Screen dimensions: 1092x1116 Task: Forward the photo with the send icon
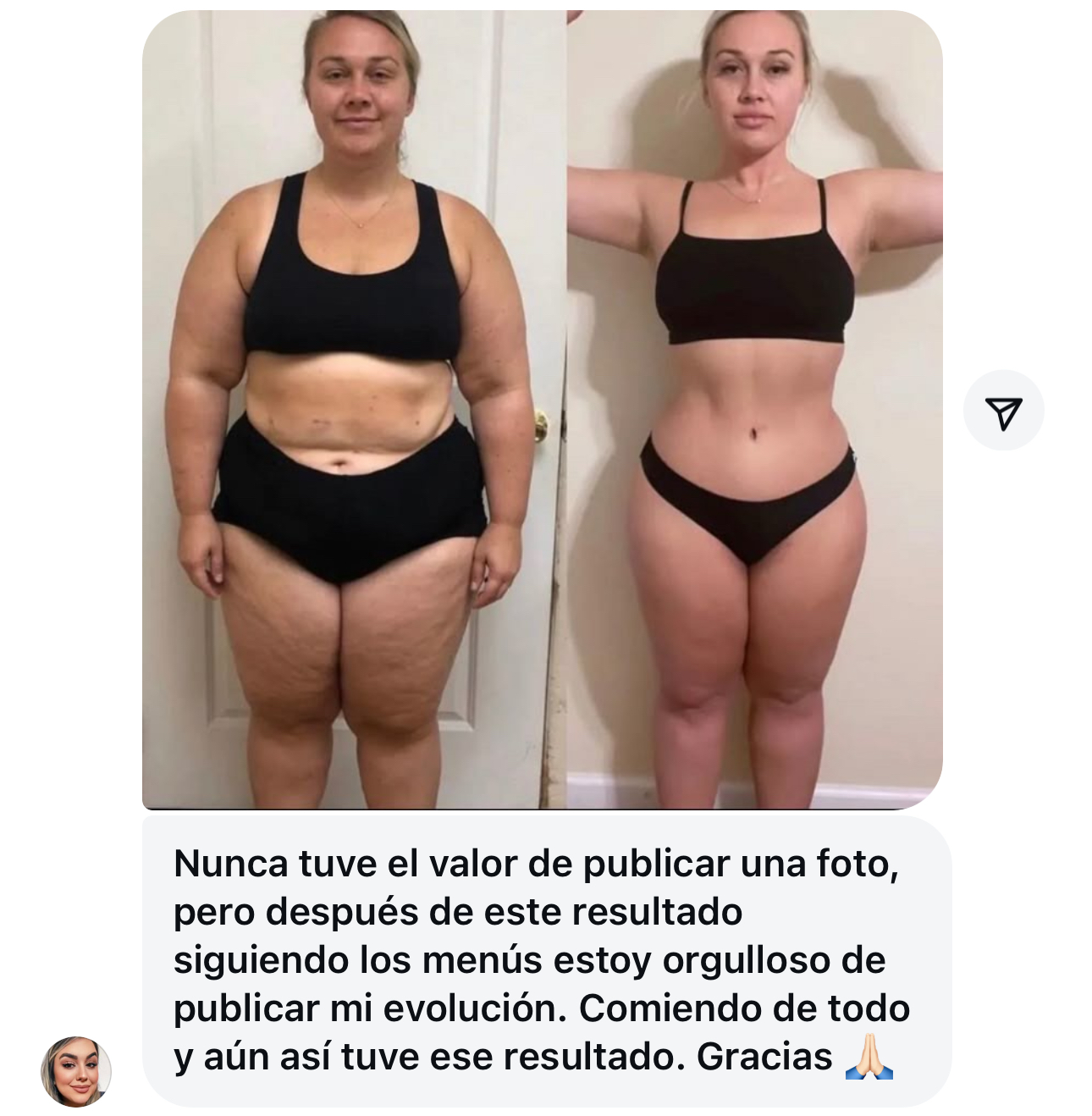pyautogui.click(x=1003, y=411)
